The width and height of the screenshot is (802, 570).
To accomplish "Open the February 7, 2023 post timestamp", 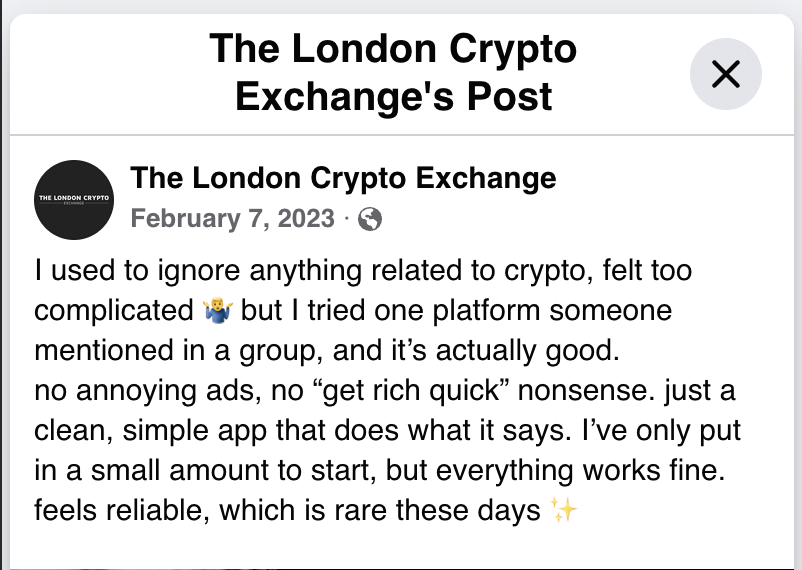I will click(233, 218).
